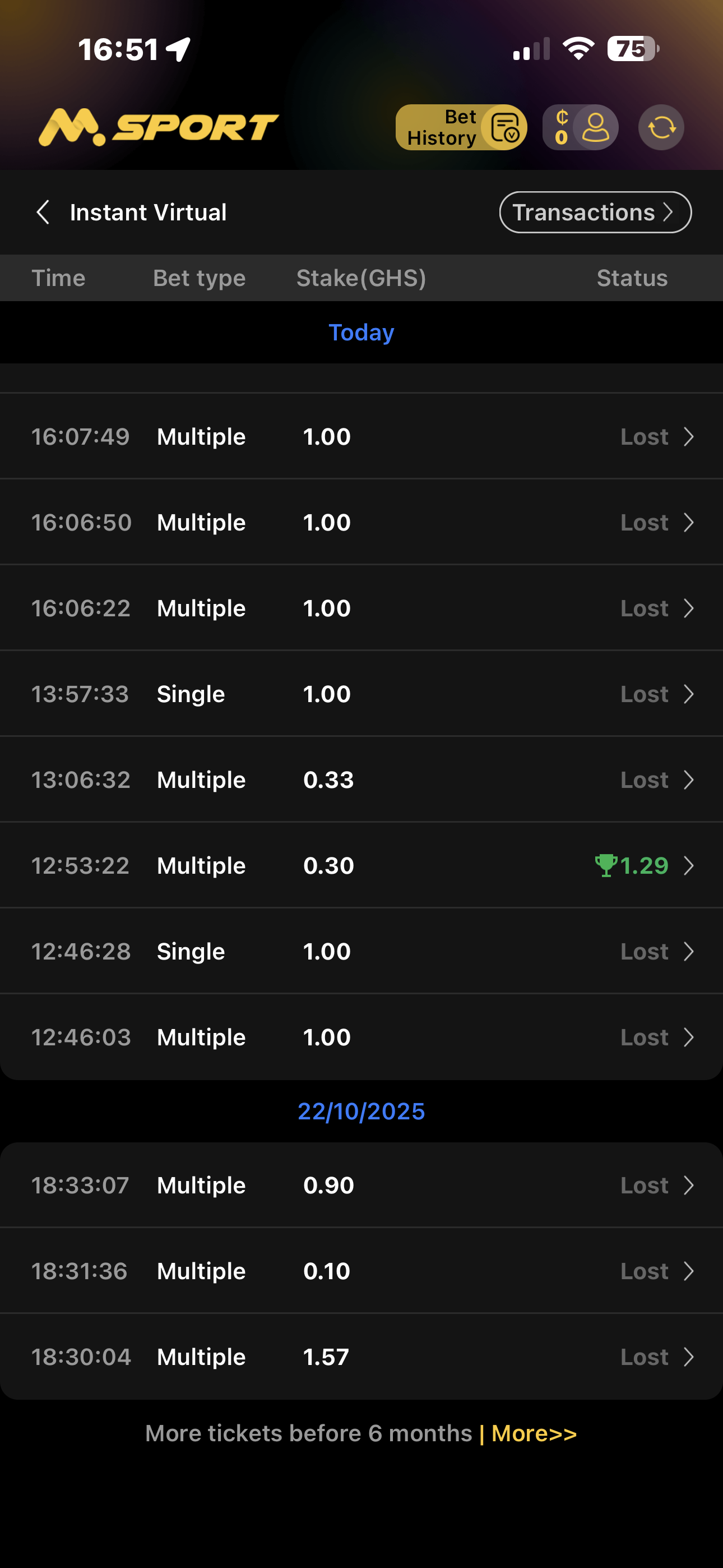Open the 18:30:04 bet with 1.57 stake

point(361,1357)
